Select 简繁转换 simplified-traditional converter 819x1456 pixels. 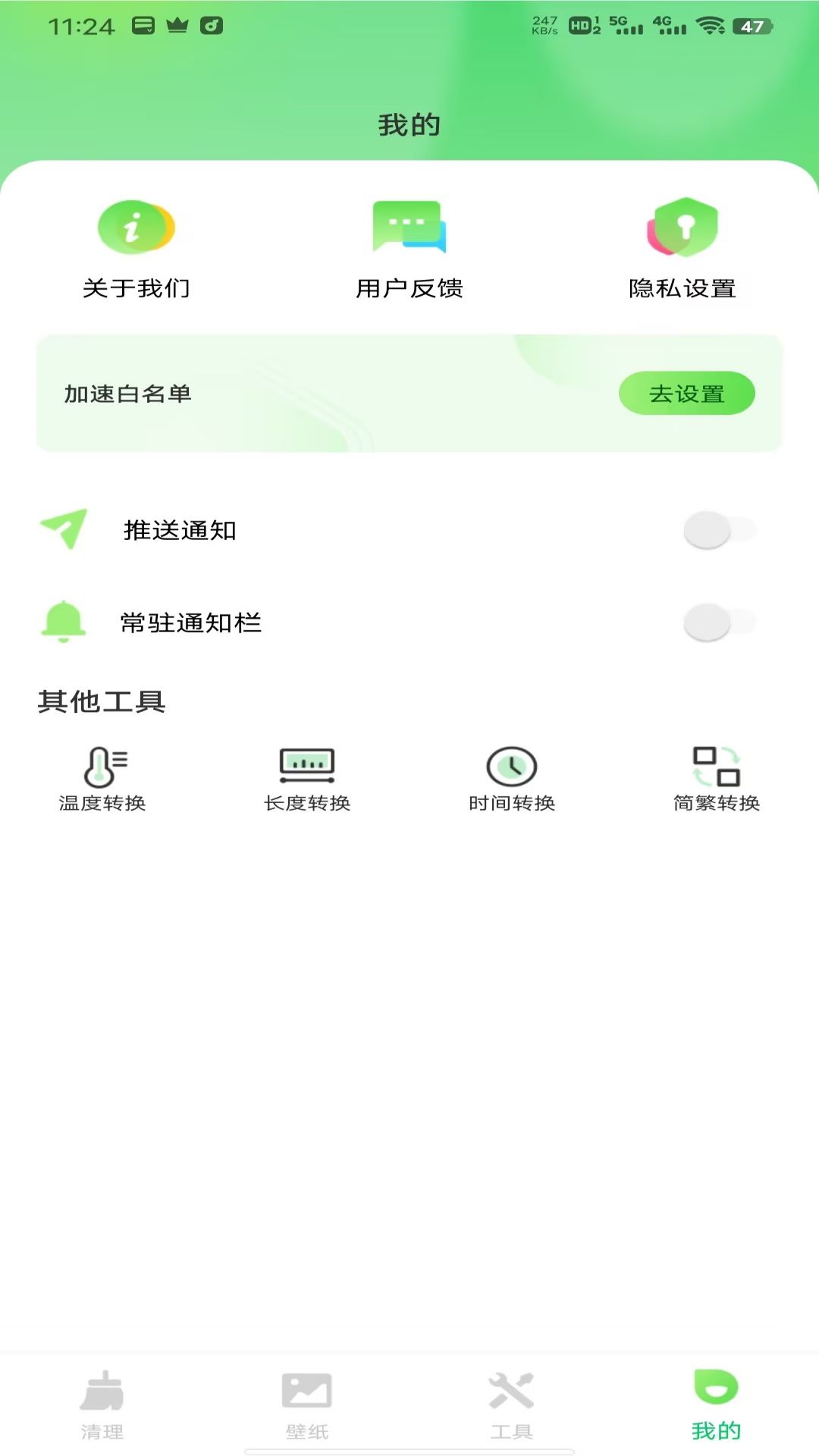[x=717, y=779]
